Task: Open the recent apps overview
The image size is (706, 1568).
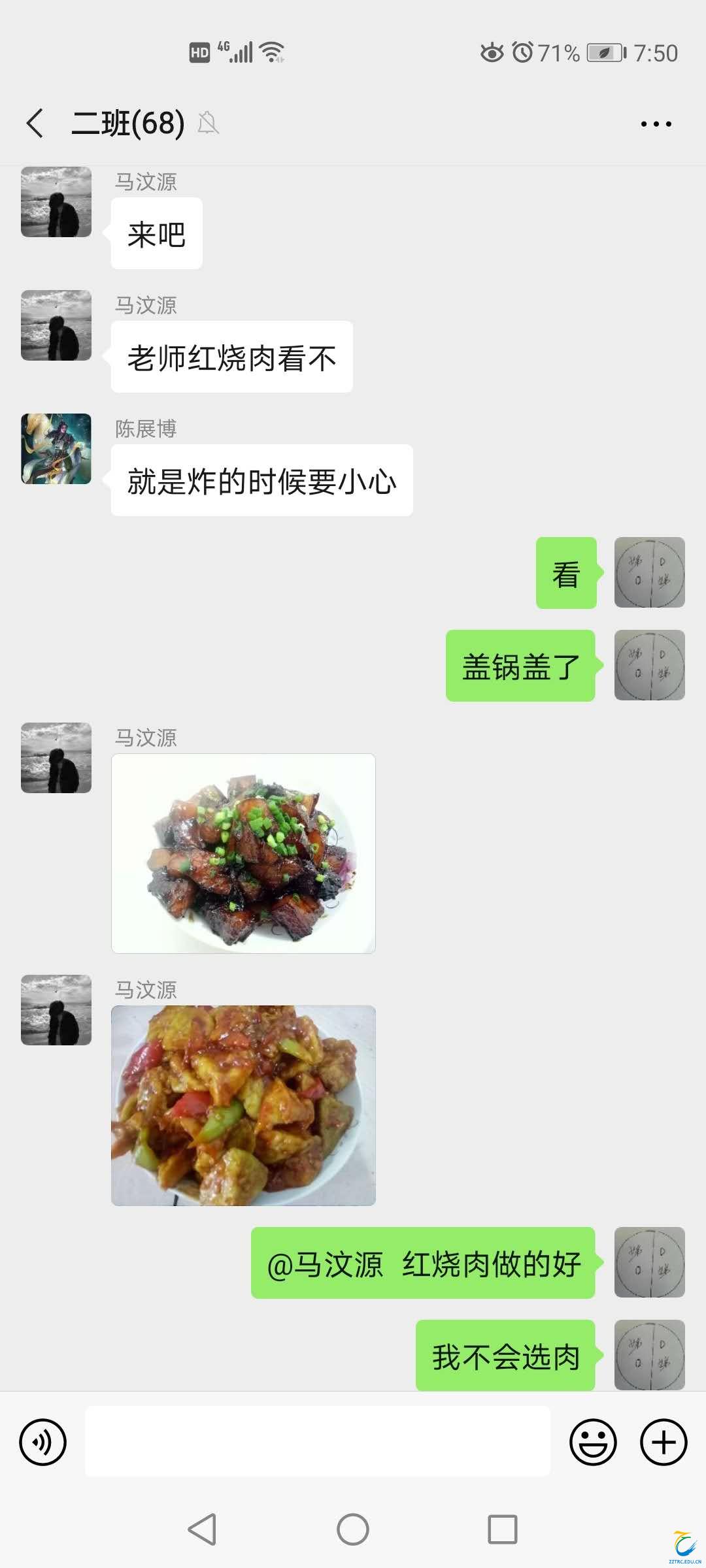Action: tap(502, 1529)
